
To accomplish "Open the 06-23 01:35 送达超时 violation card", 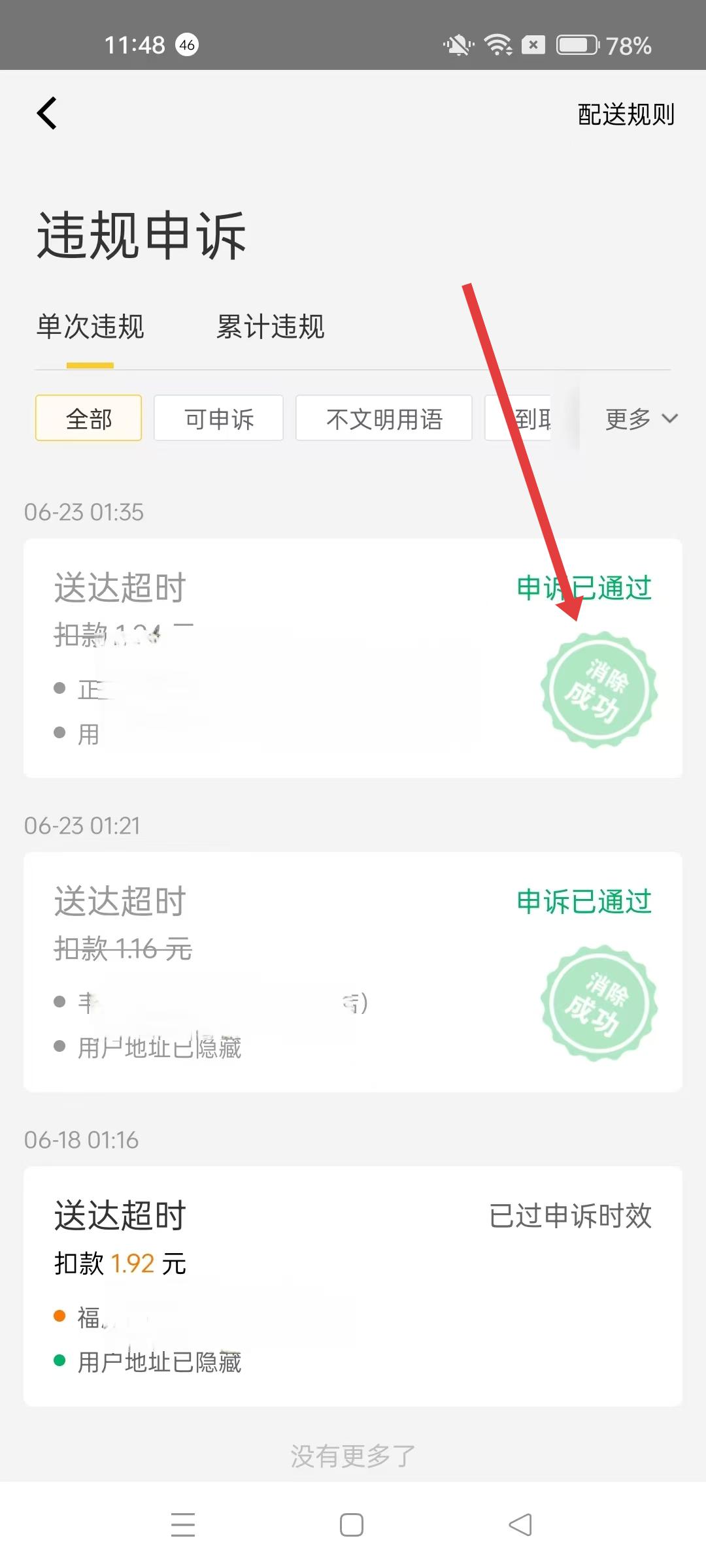I will (x=353, y=658).
